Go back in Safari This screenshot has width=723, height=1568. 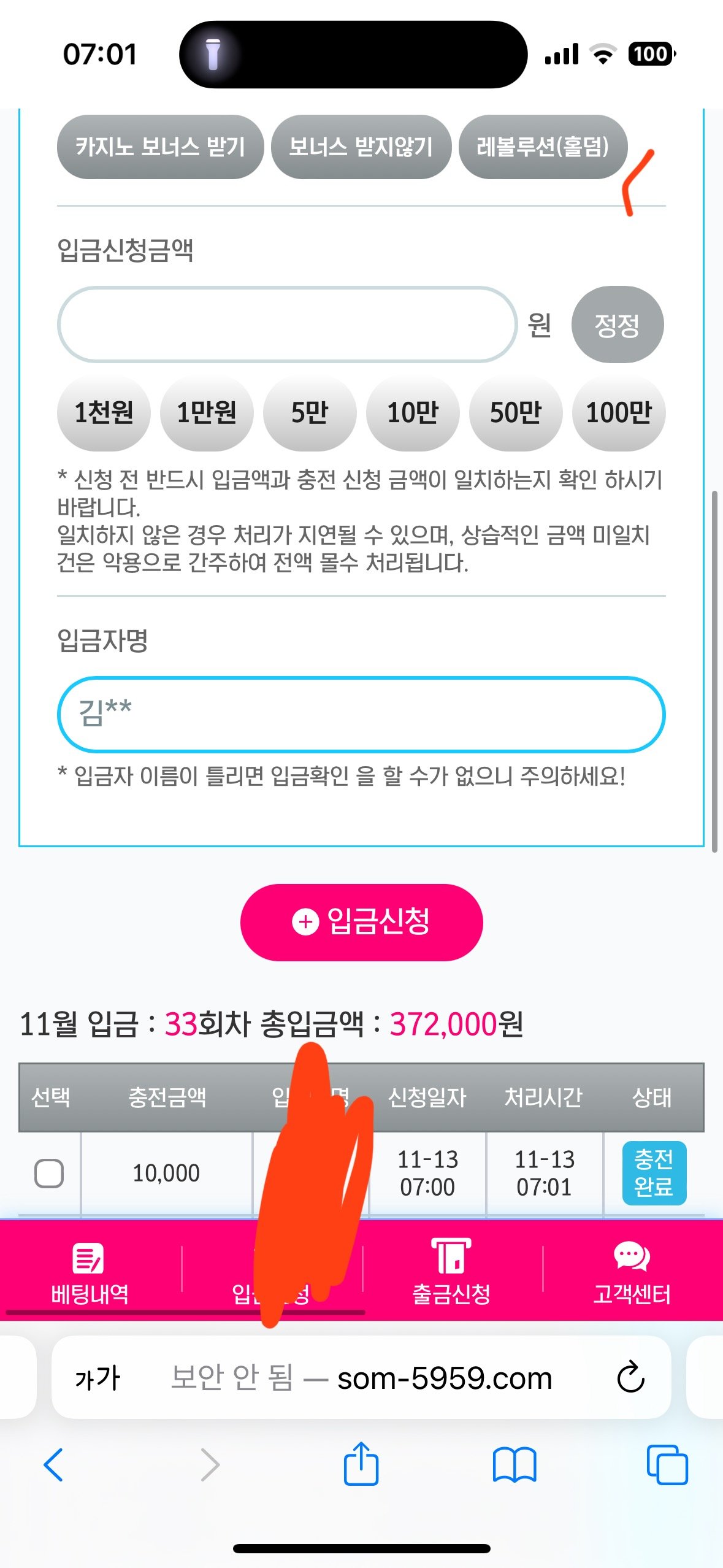(x=54, y=1465)
